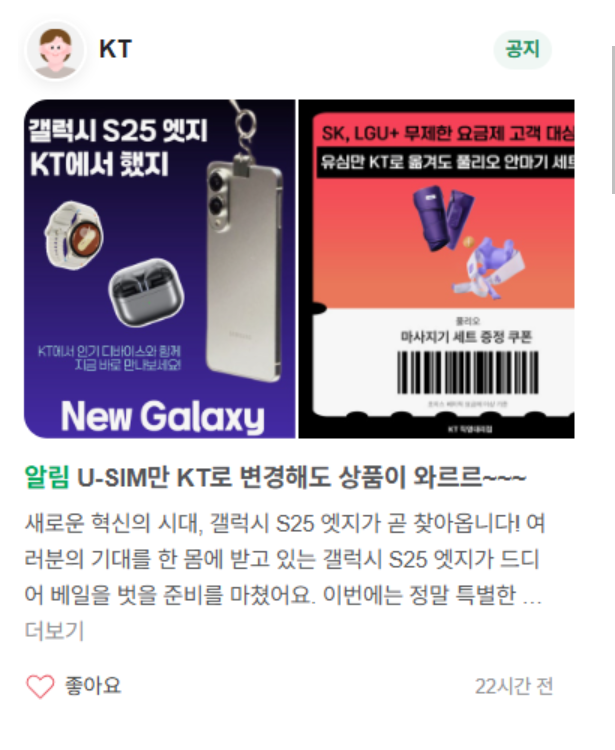Open the Galaxy S25 Edge banner image

point(160,268)
